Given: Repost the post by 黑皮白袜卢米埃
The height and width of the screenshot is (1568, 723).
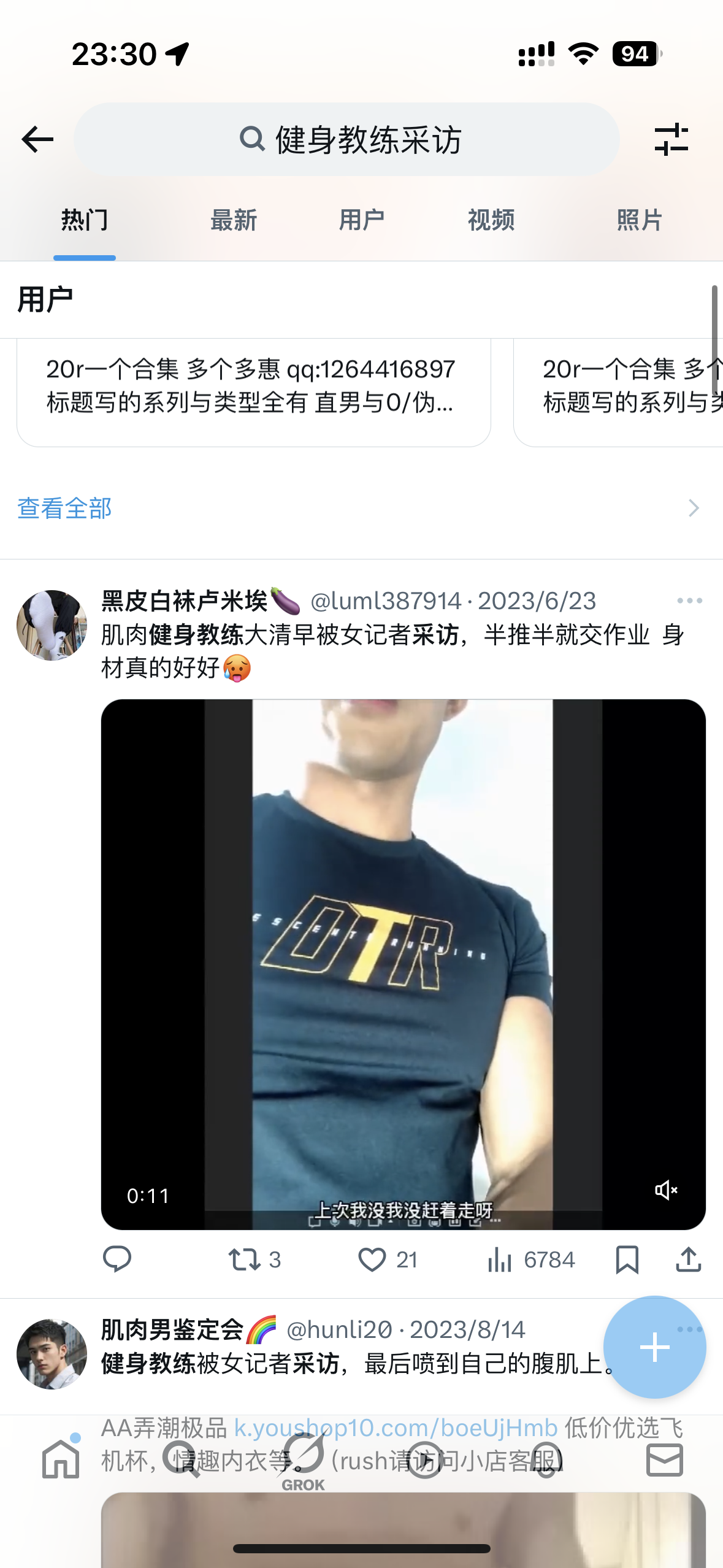Looking at the screenshot, I should coord(245,1260).
